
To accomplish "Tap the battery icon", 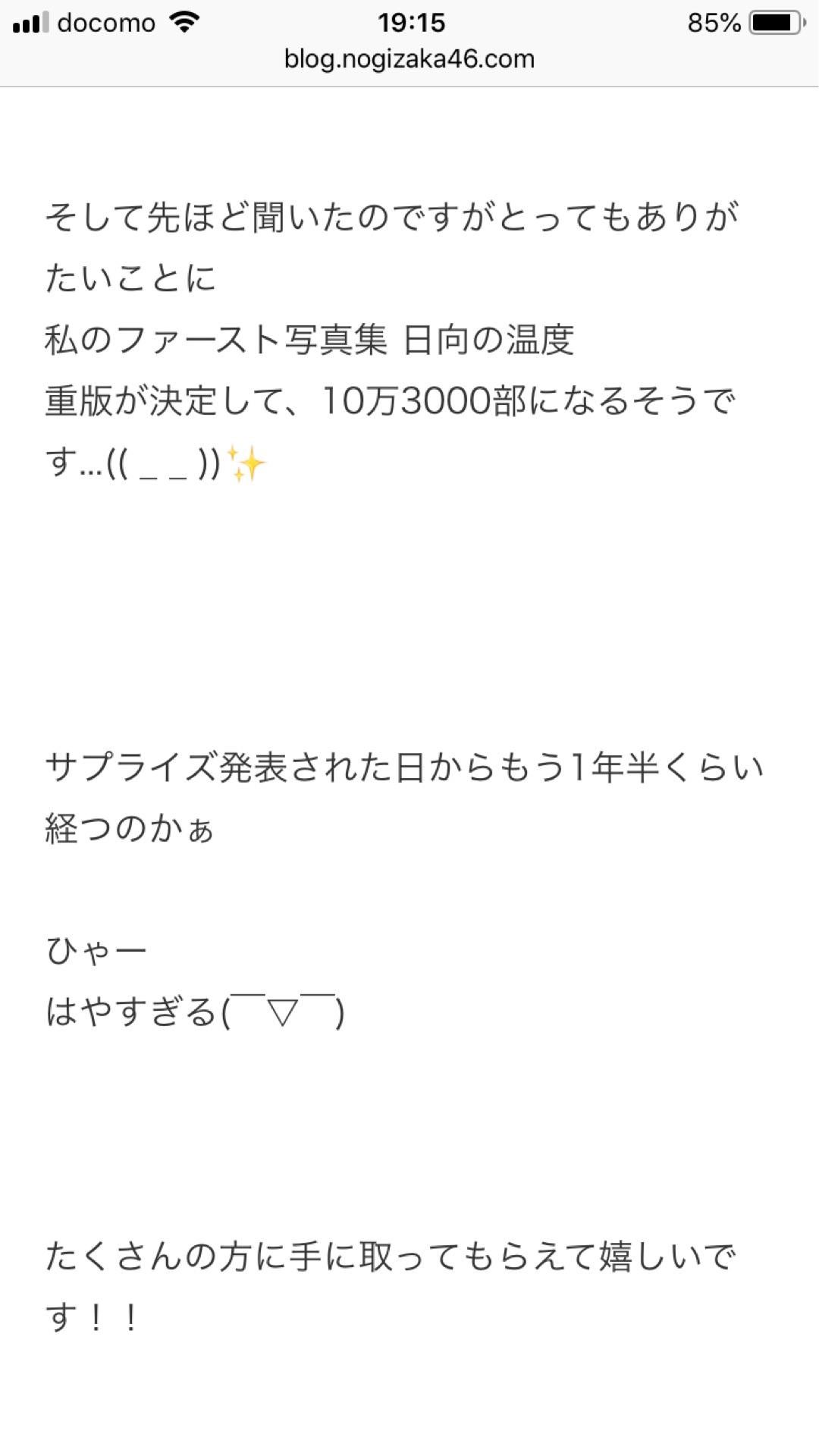I will tap(775, 21).
